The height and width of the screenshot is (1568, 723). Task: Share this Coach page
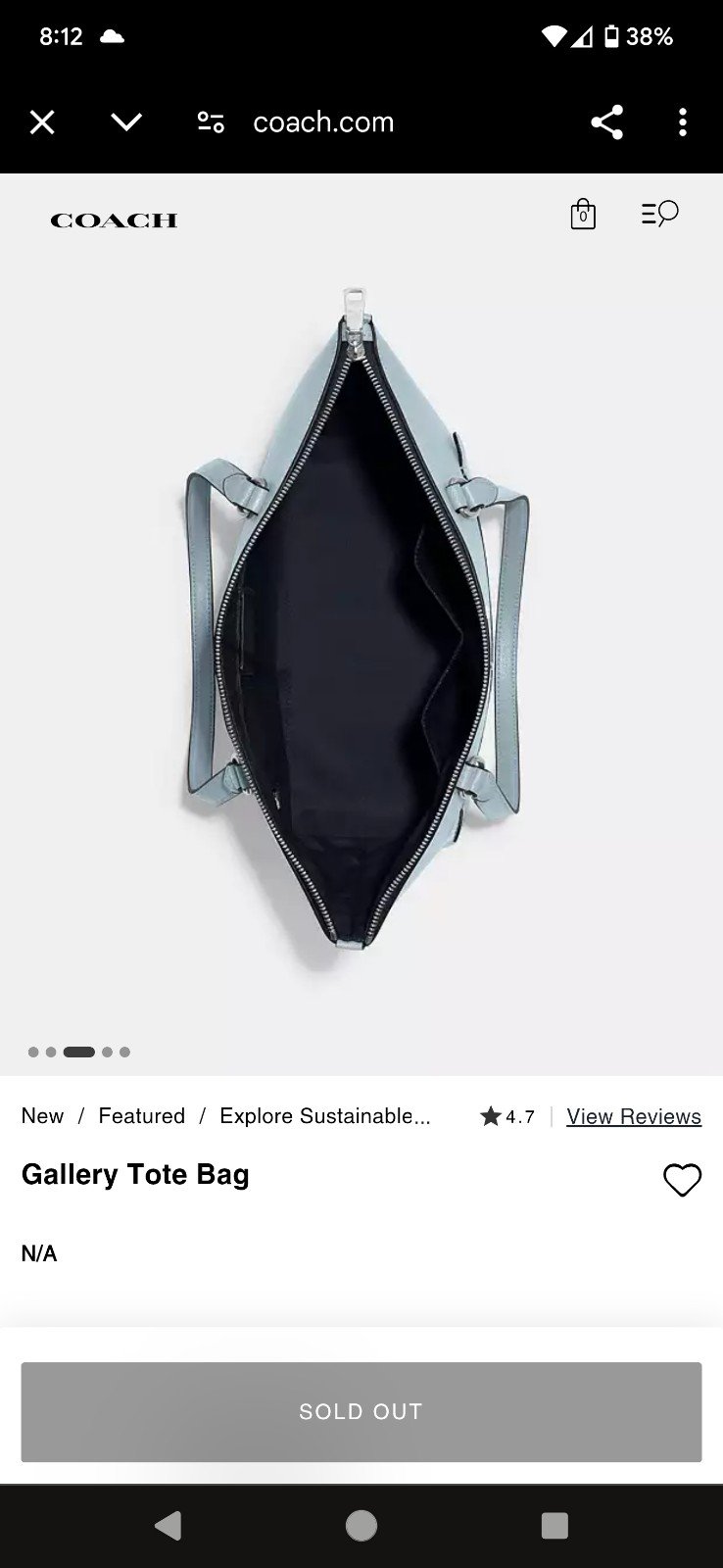click(x=607, y=122)
